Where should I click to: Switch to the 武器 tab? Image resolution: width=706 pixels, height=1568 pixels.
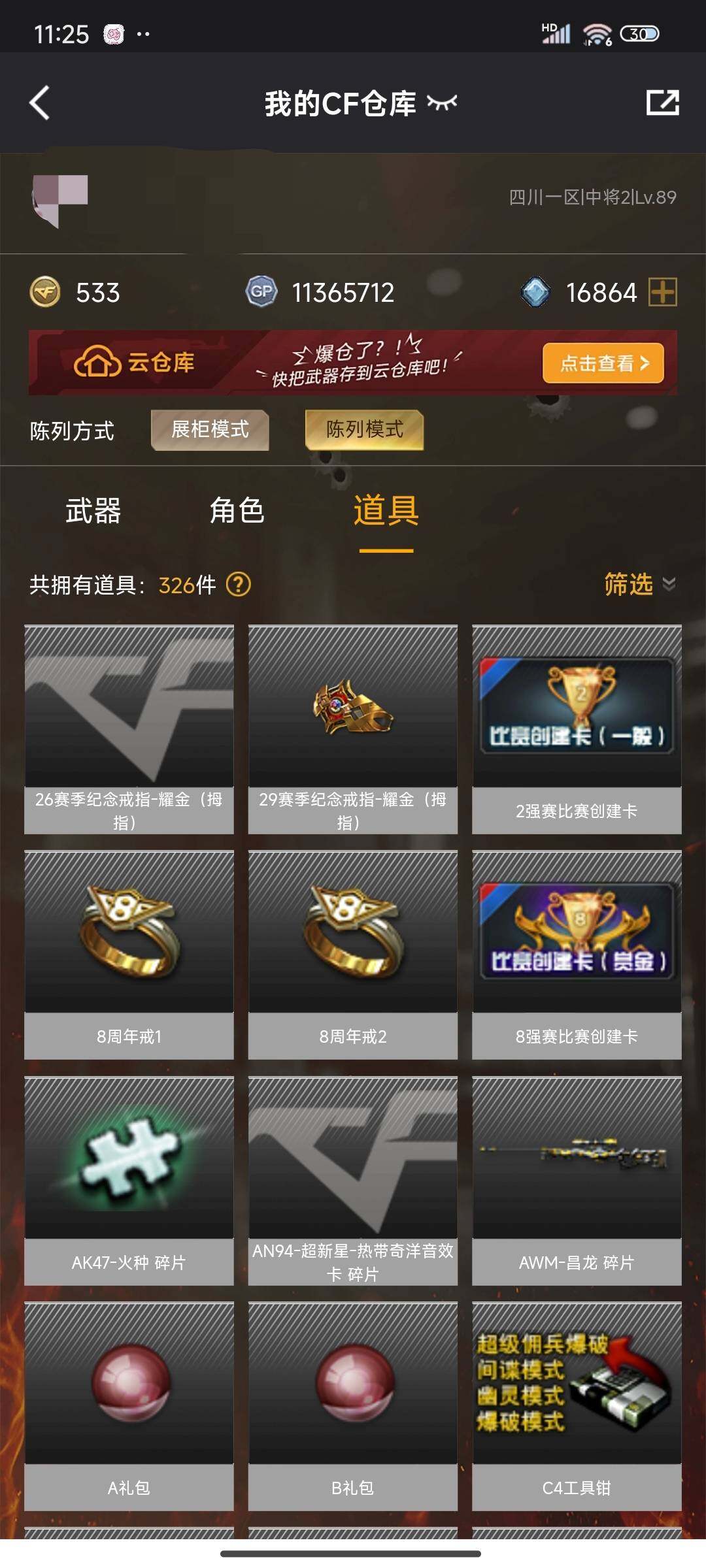93,511
